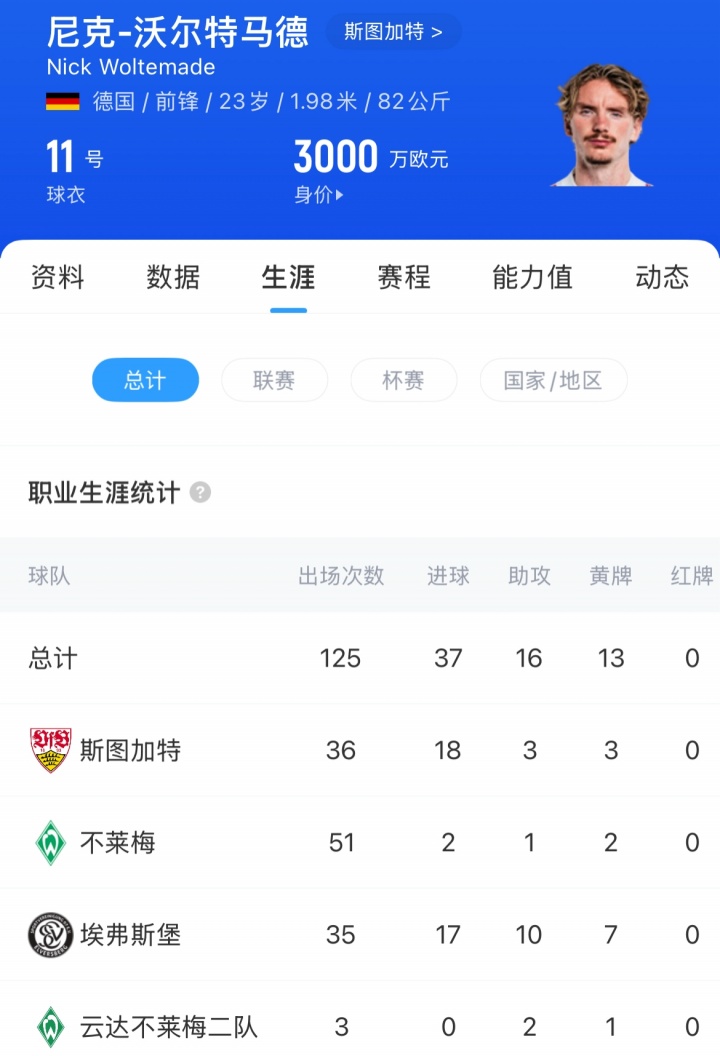Switch to the 资料 tab
The height and width of the screenshot is (1056, 720).
tap(58, 277)
